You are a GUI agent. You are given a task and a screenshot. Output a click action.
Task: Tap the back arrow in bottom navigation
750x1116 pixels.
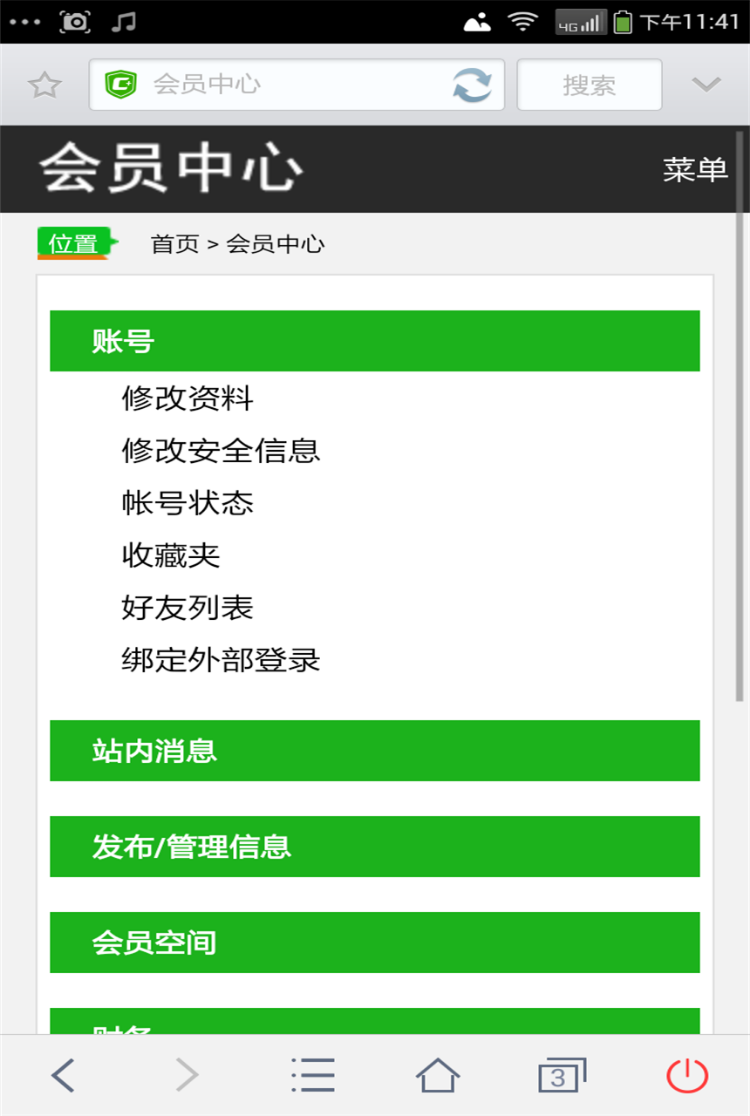(x=62, y=1074)
